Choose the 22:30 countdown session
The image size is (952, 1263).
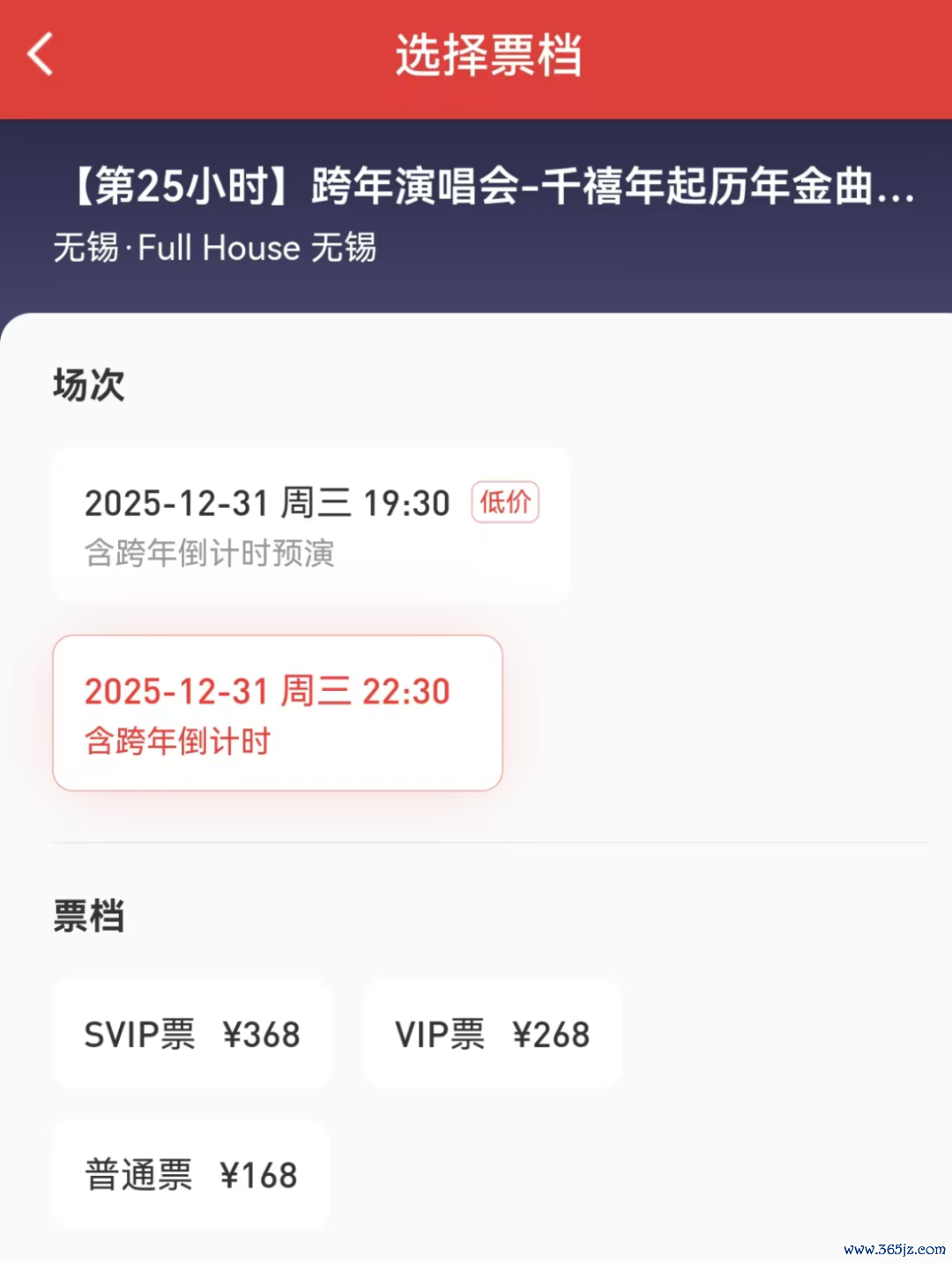pos(277,713)
